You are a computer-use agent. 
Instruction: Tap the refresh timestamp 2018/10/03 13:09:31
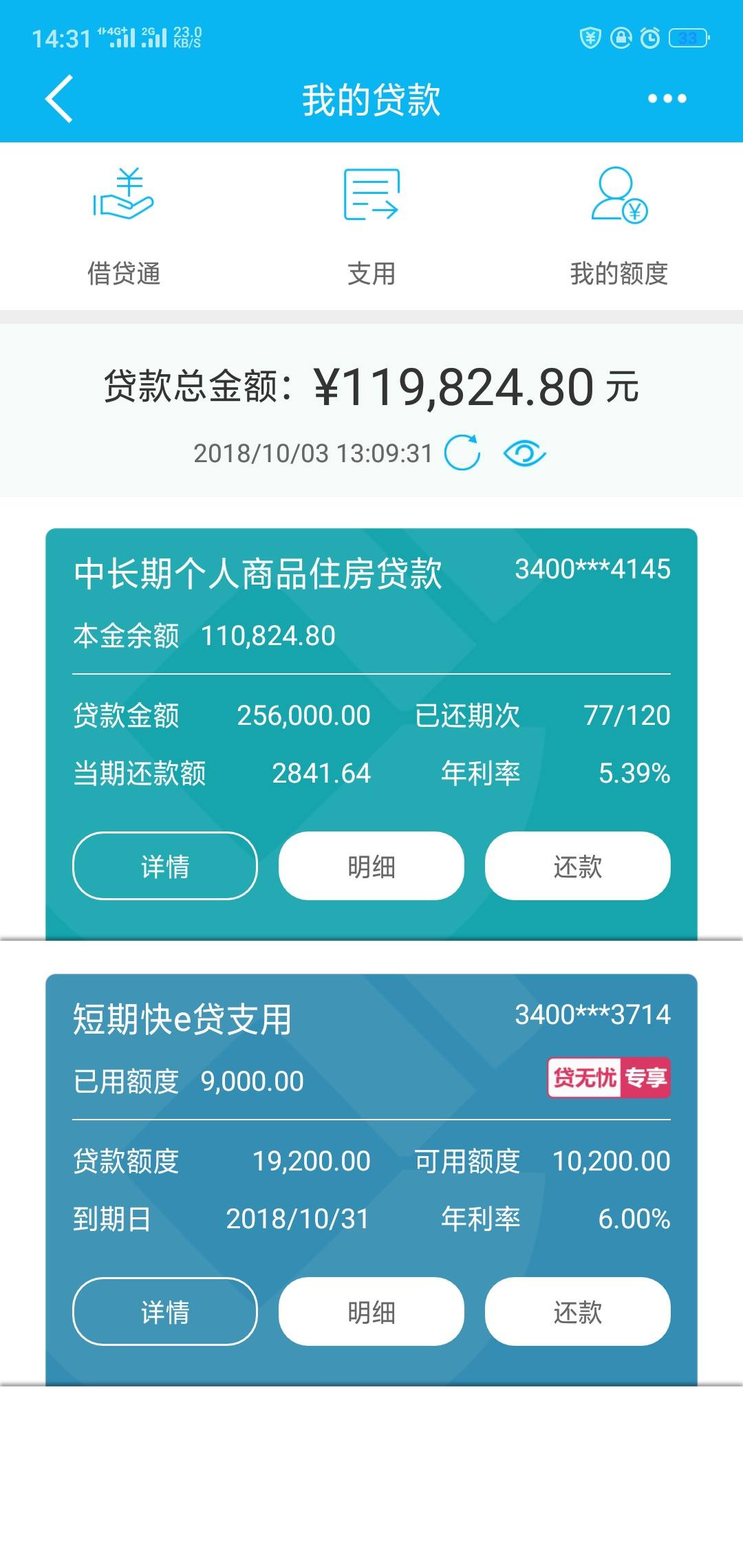[312, 452]
